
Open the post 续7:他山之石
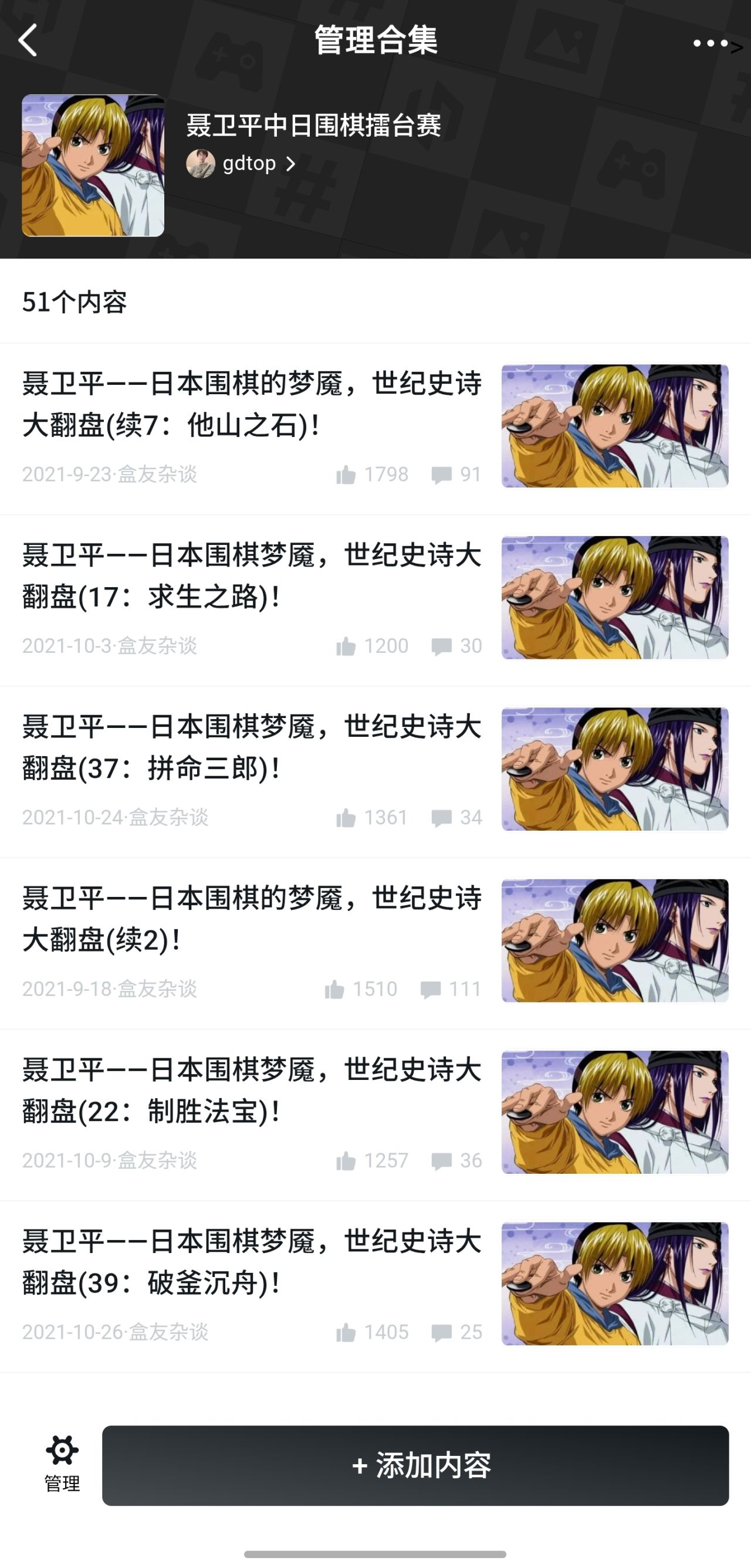point(252,404)
